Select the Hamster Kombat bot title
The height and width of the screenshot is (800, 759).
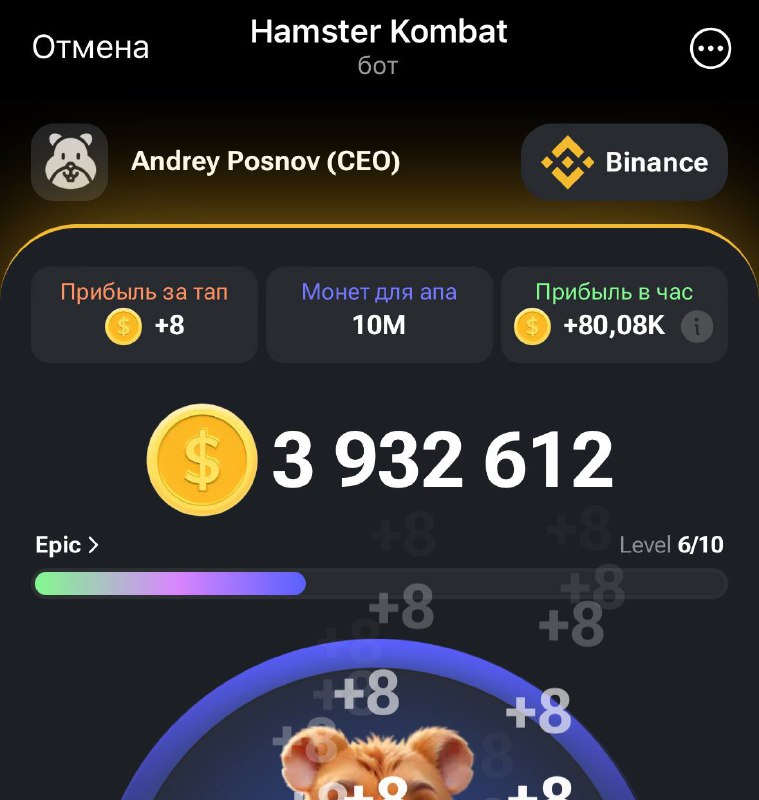(x=379, y=32)
